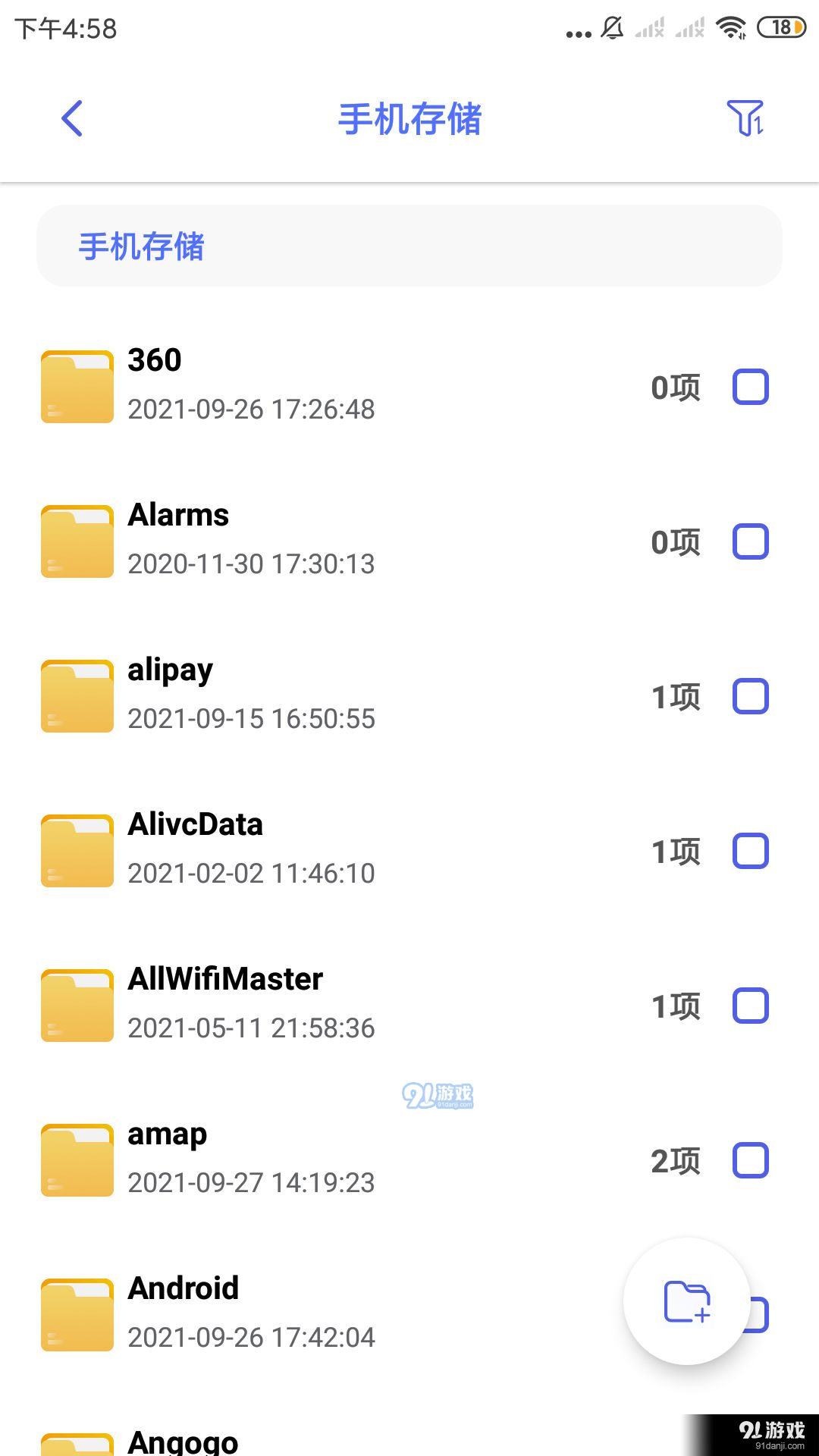The width and height of the screenshot is (819, 1456).
Task: Tap the new folder floating action button
Action: [685, 1301]
